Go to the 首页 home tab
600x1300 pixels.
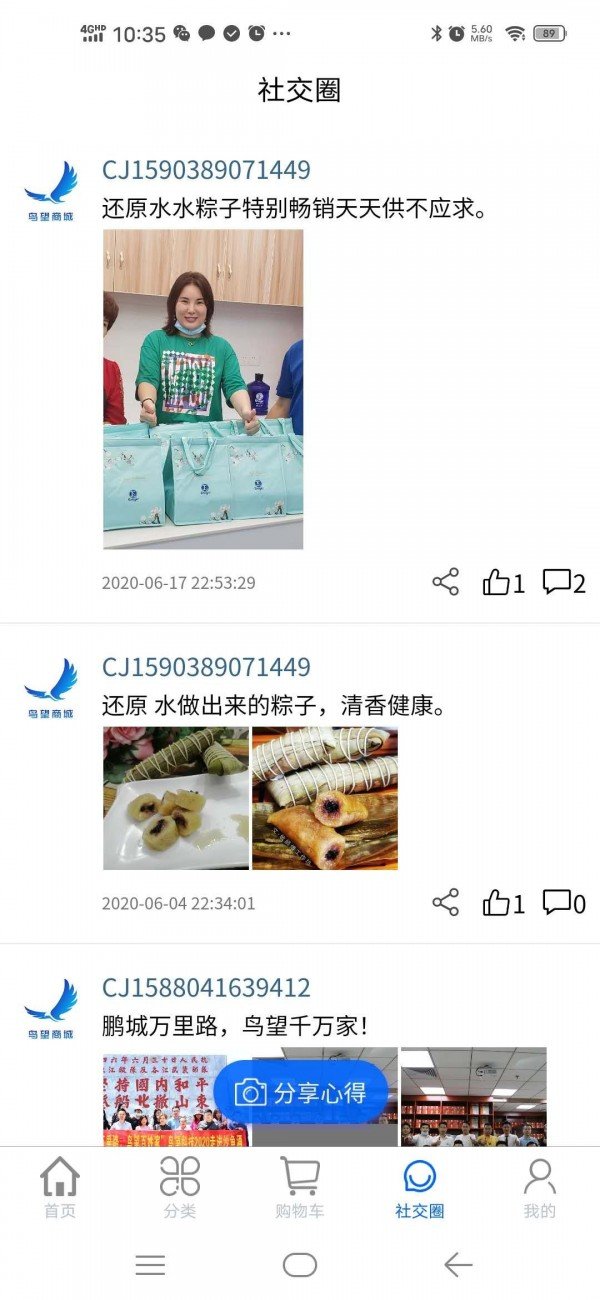tap(60, 1188)
